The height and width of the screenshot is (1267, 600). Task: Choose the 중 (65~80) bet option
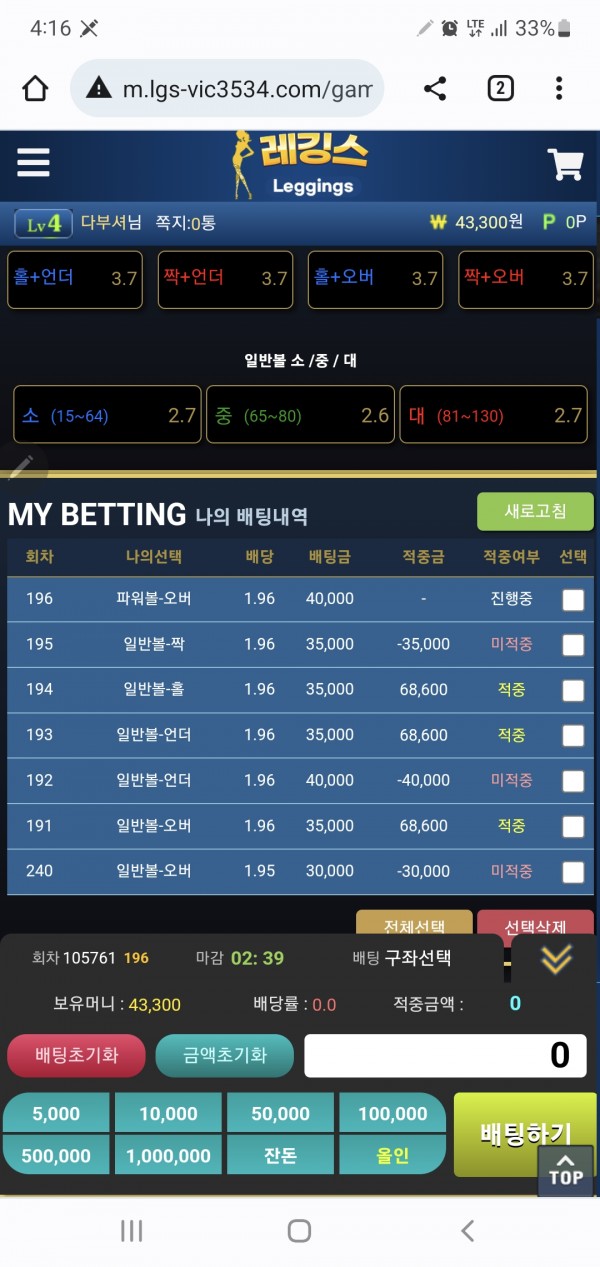tap(300, 415)
